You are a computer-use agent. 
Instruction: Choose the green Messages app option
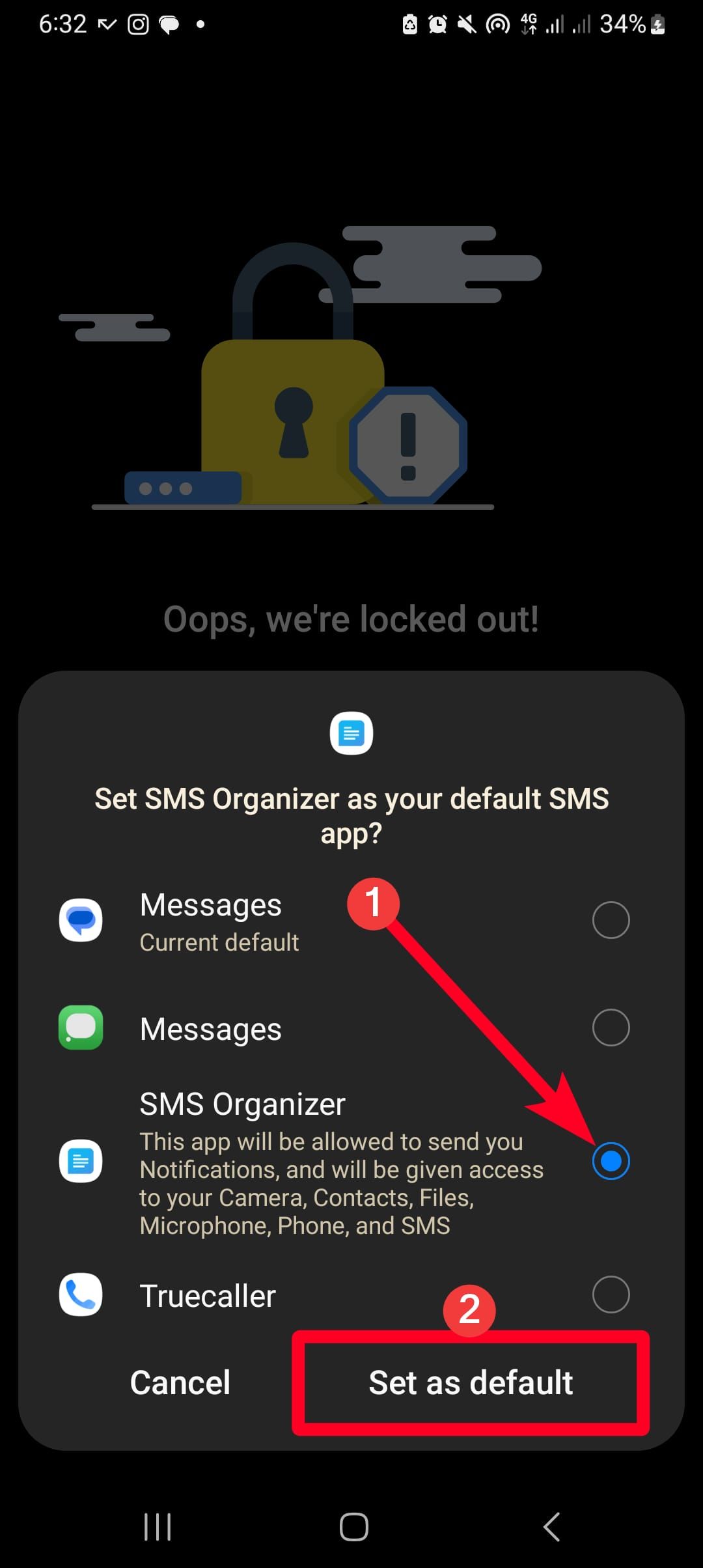[351, 1028]
